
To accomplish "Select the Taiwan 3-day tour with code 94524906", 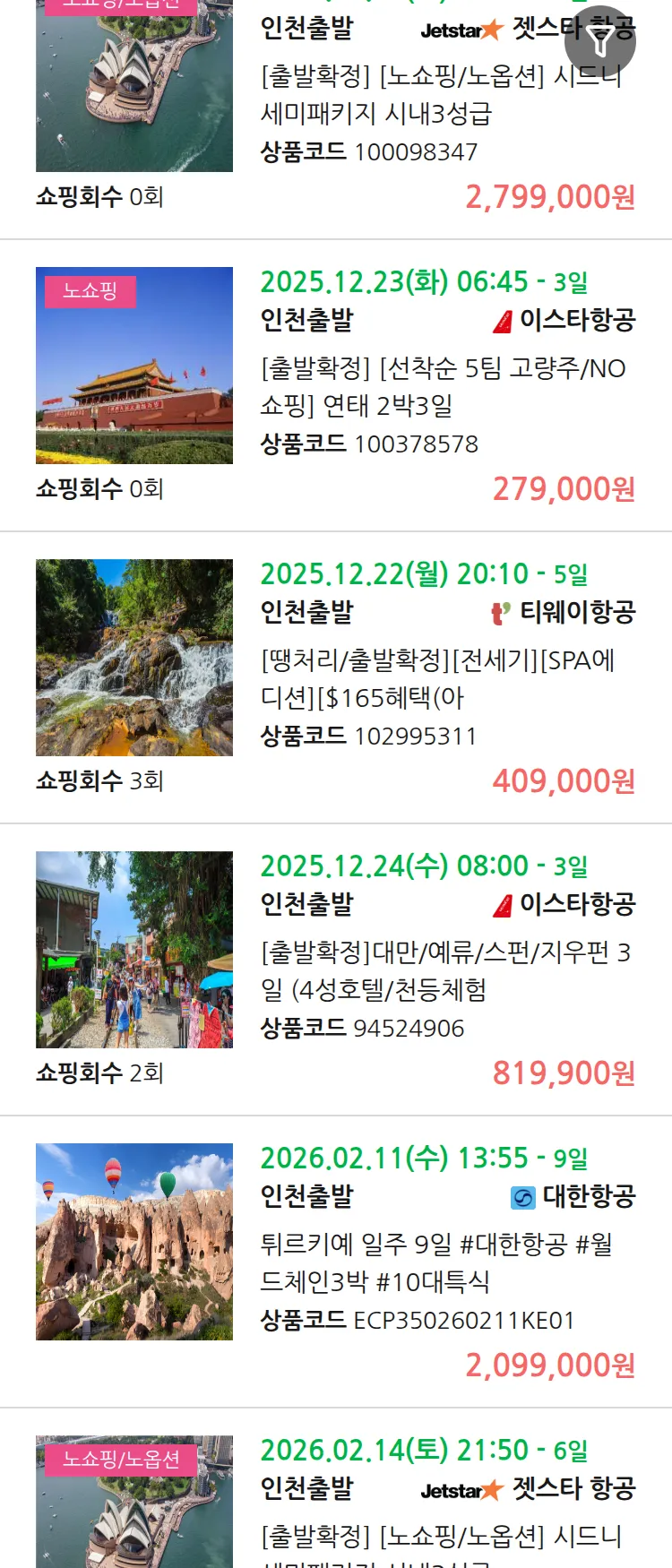I will coord(445,971).
